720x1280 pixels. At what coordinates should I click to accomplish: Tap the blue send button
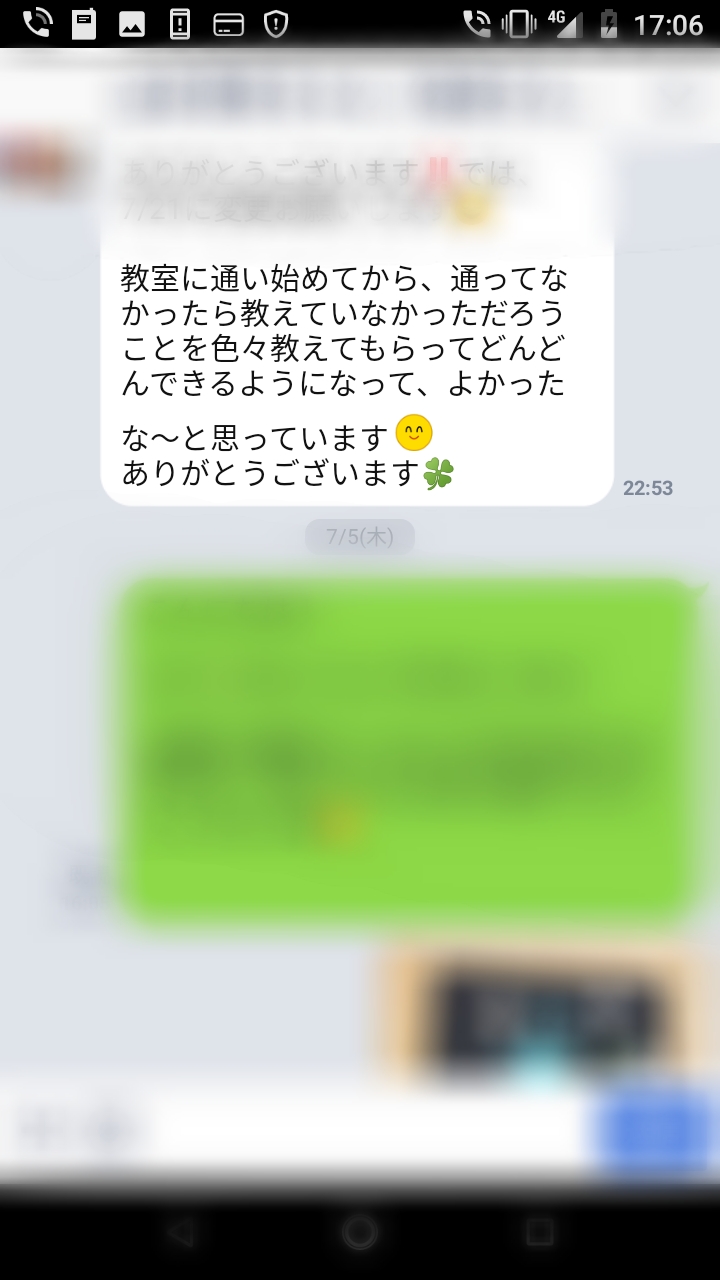pos(655,1130)
